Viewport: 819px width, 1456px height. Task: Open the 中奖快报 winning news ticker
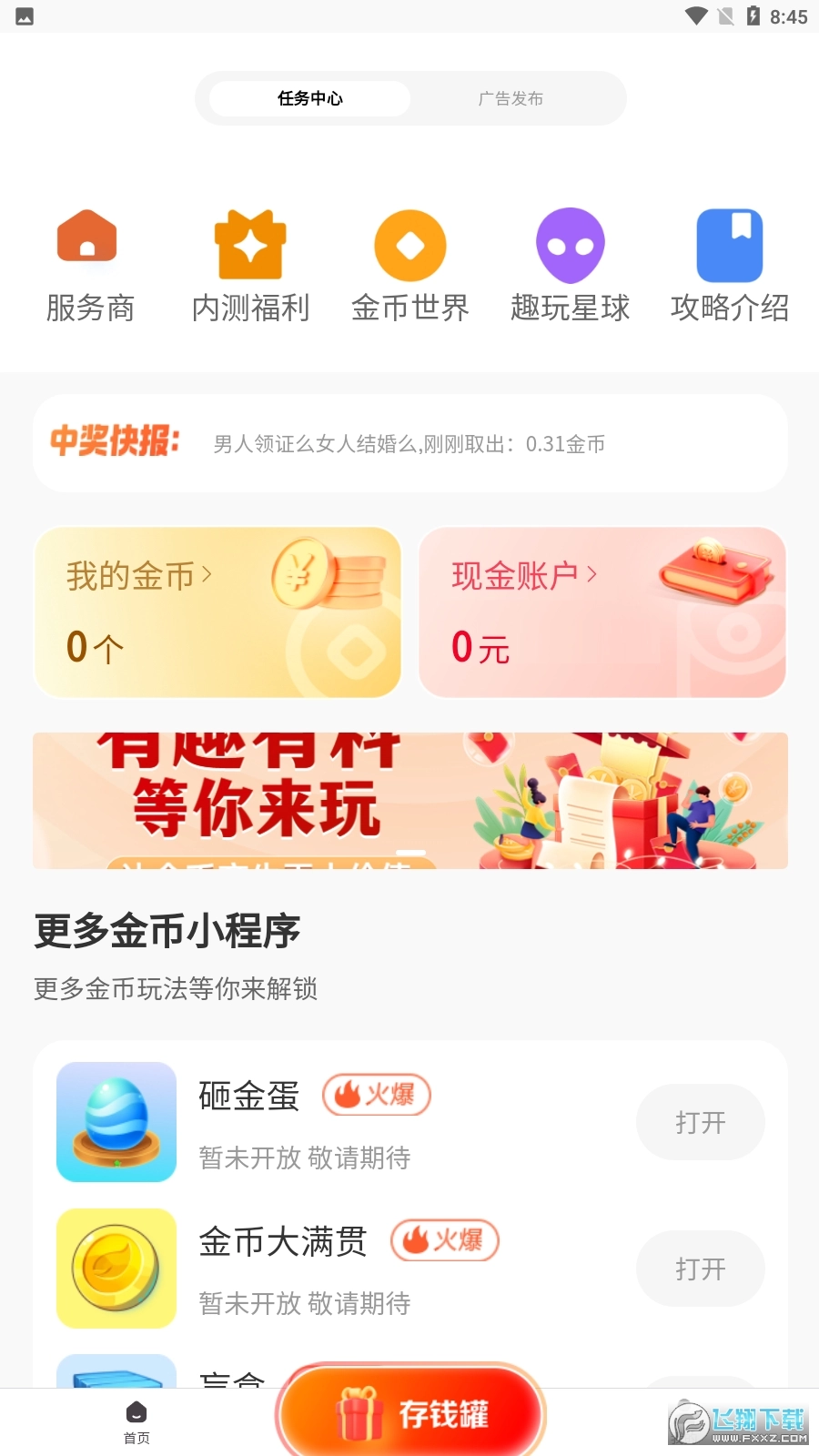(x=409, y=444)
